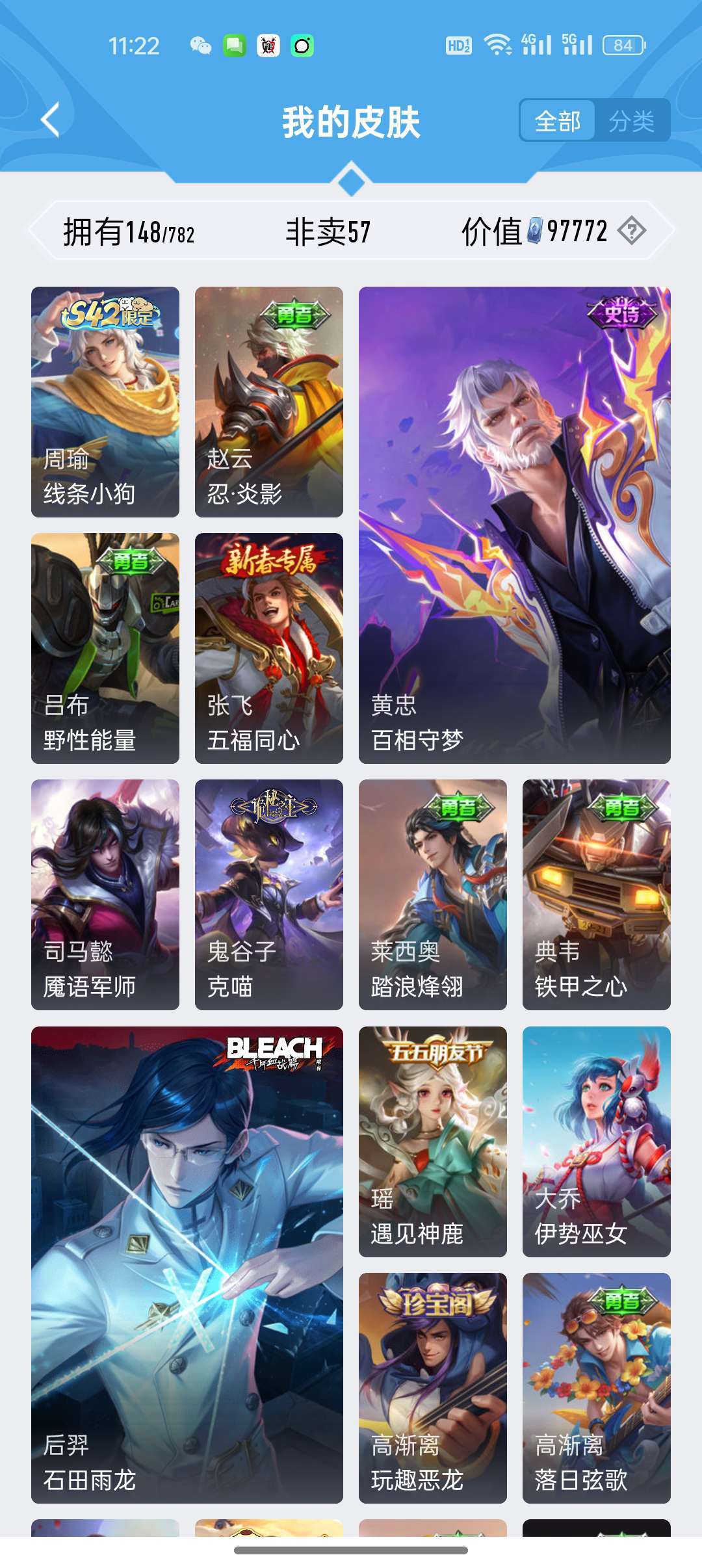Open 后羿 石田雨龙 skin
Image resolution: width=702 pixels, height=1568 pixels.
pos(187,1264)
